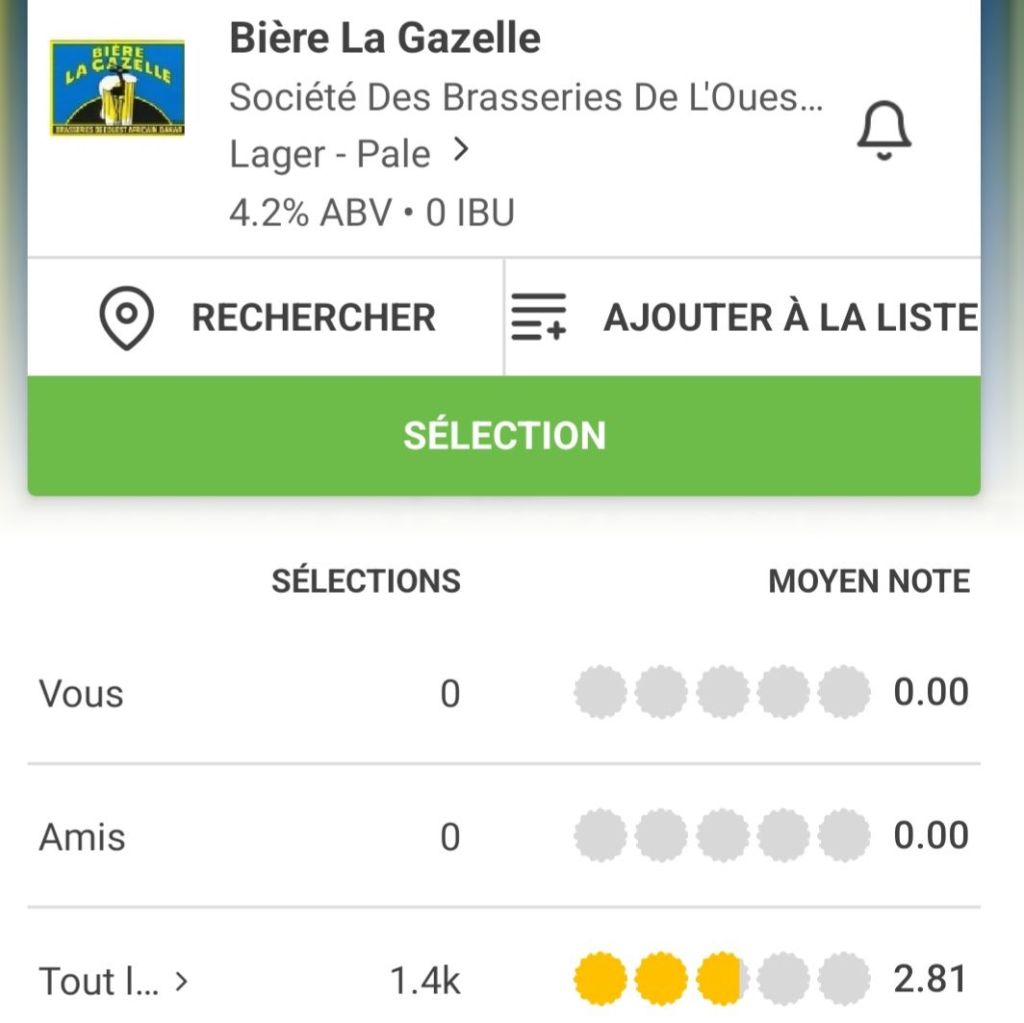Tap the green SÉLECTION button

click(x=504, y=436)
